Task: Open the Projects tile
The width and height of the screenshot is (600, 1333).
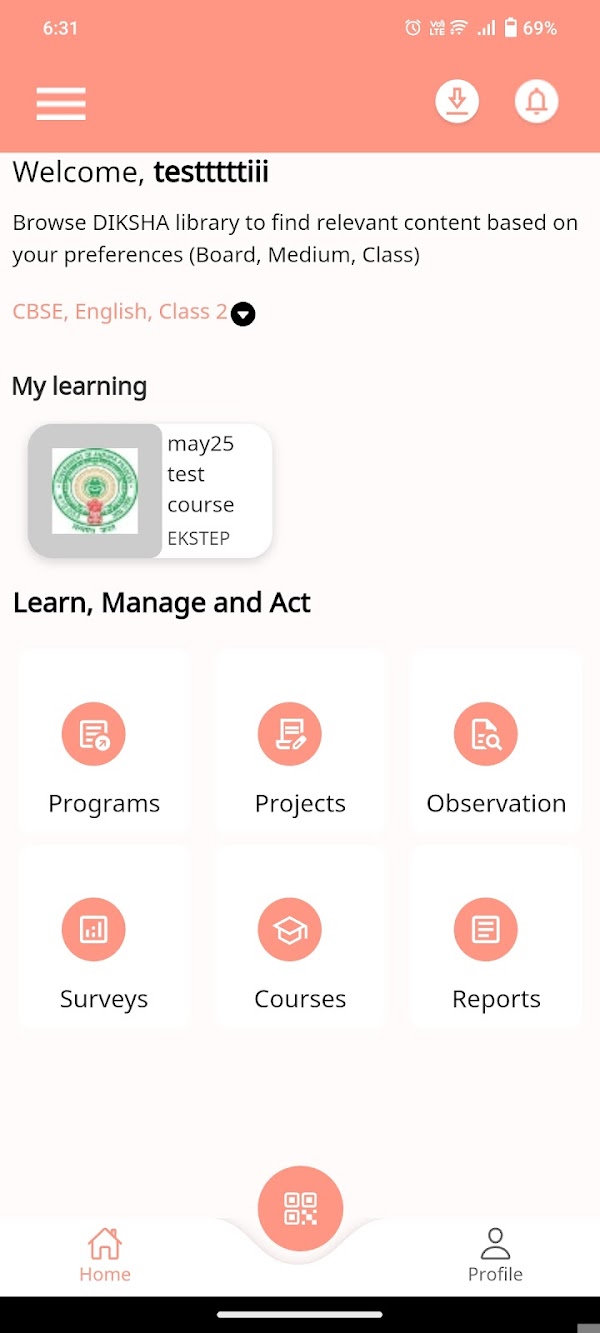Action: tap(300, 742)
